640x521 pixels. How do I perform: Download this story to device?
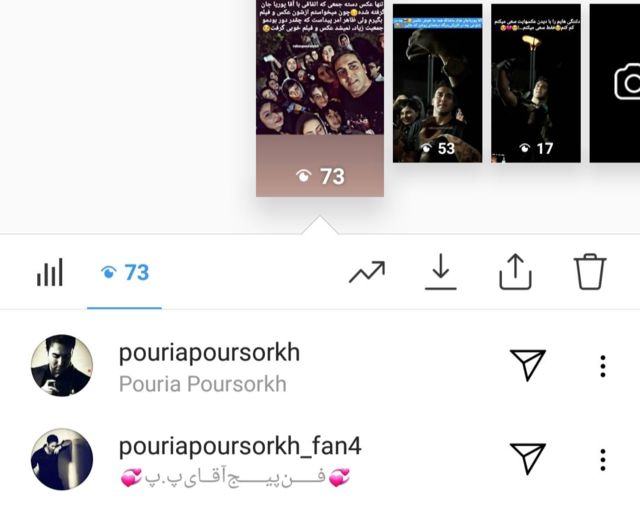[x=440, y=272]
